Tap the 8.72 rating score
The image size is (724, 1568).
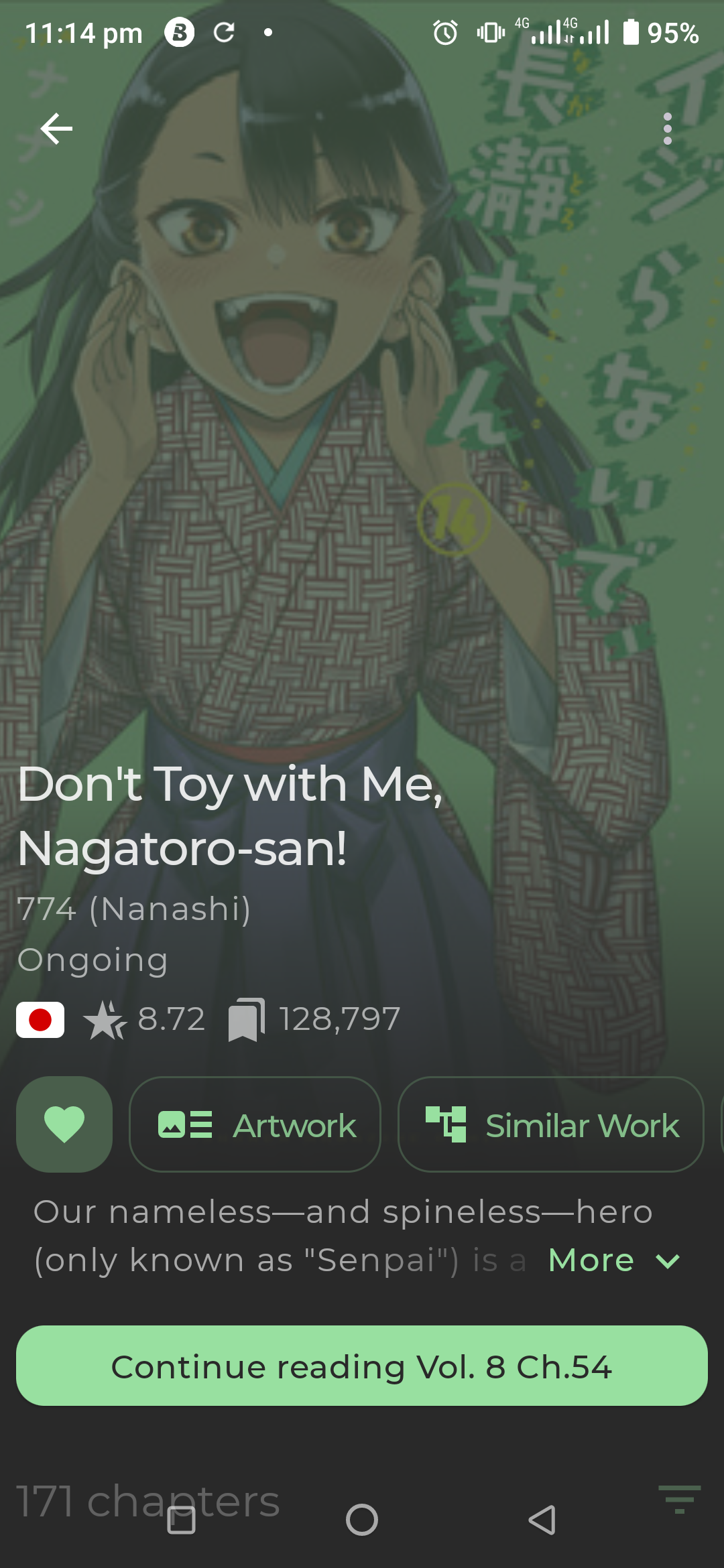click(170, 1019)
